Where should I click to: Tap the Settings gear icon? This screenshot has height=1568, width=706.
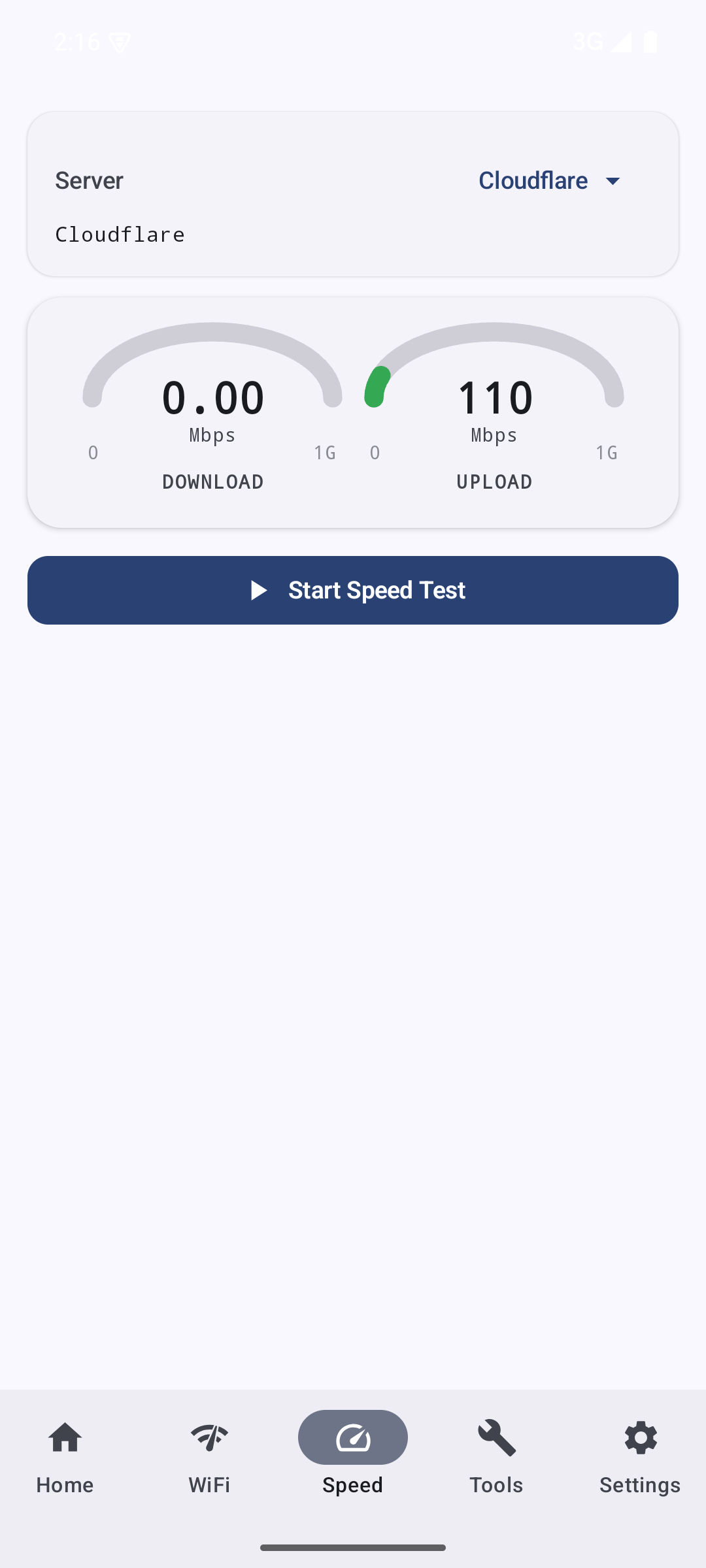point(640,1437)
